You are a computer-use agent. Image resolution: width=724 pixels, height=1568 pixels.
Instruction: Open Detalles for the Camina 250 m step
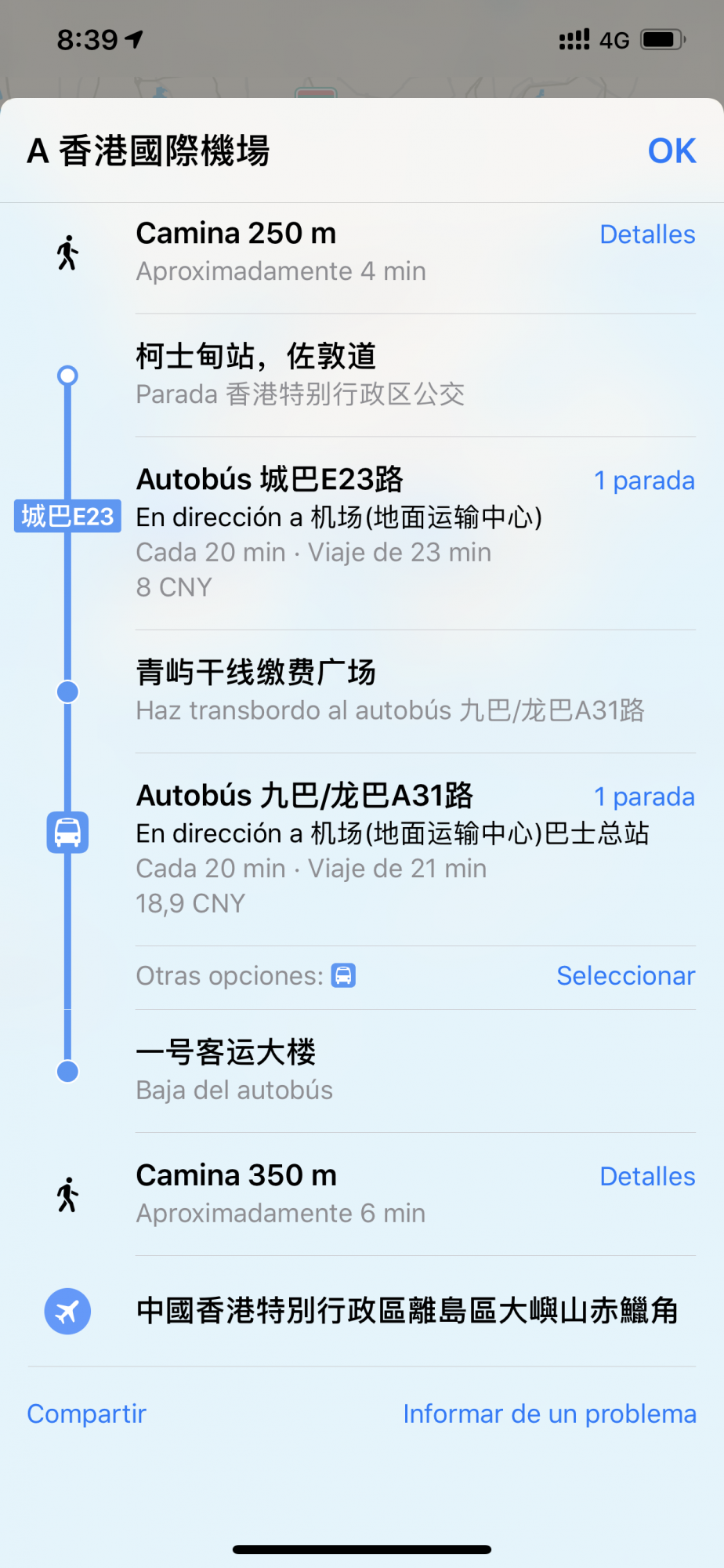647,234
